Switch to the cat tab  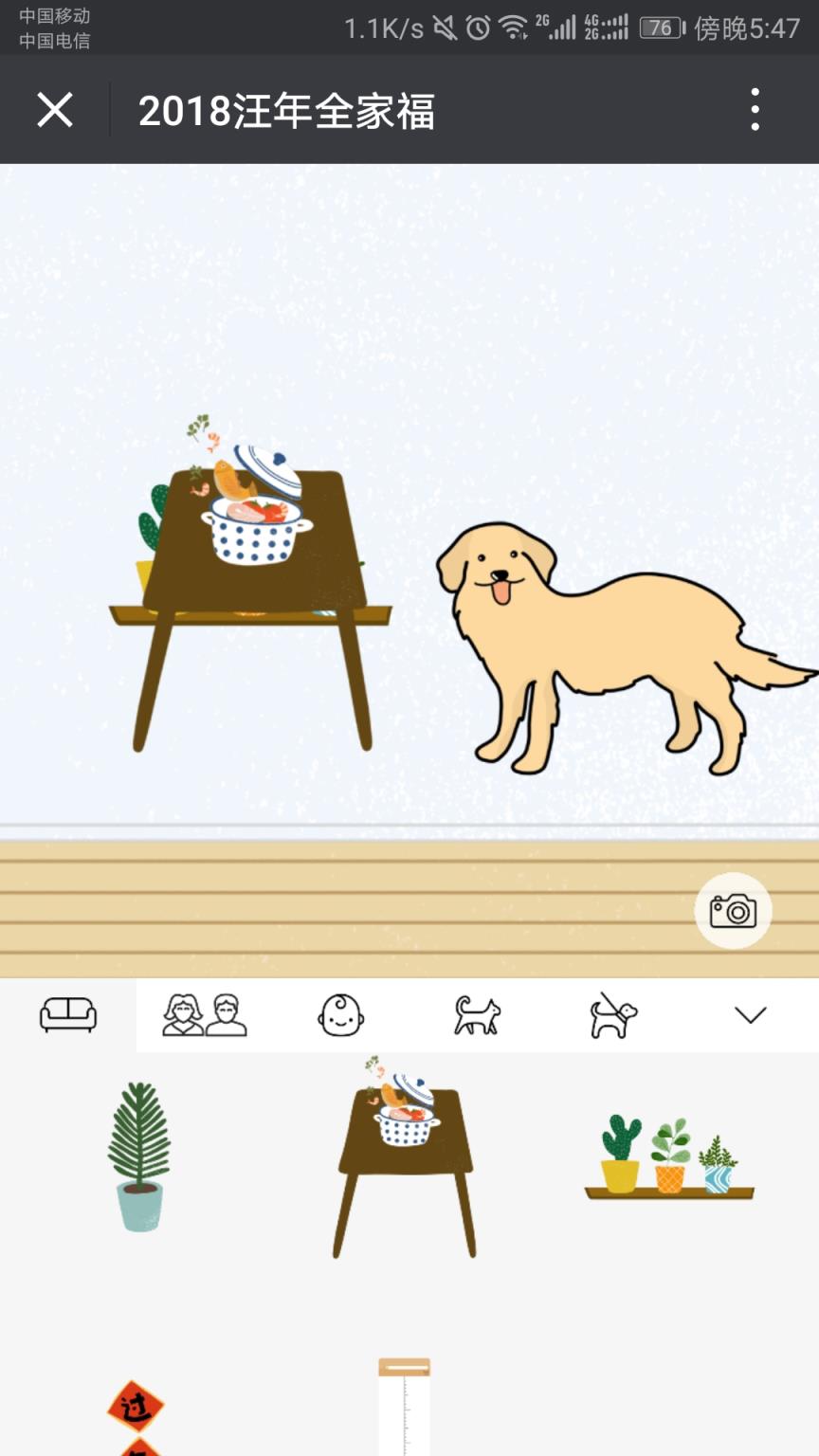point(477,1015)
